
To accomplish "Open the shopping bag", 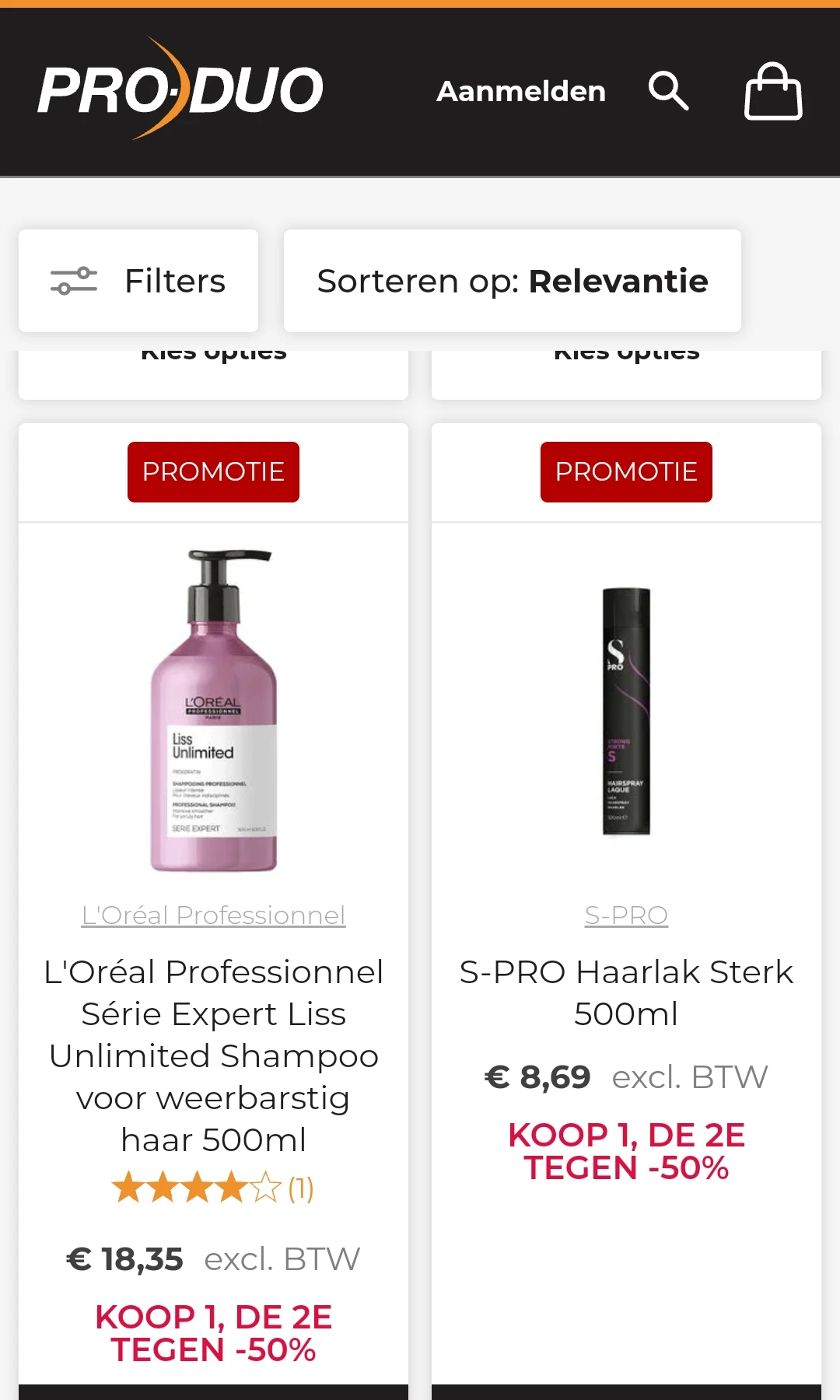I will [x=772, y=92].
